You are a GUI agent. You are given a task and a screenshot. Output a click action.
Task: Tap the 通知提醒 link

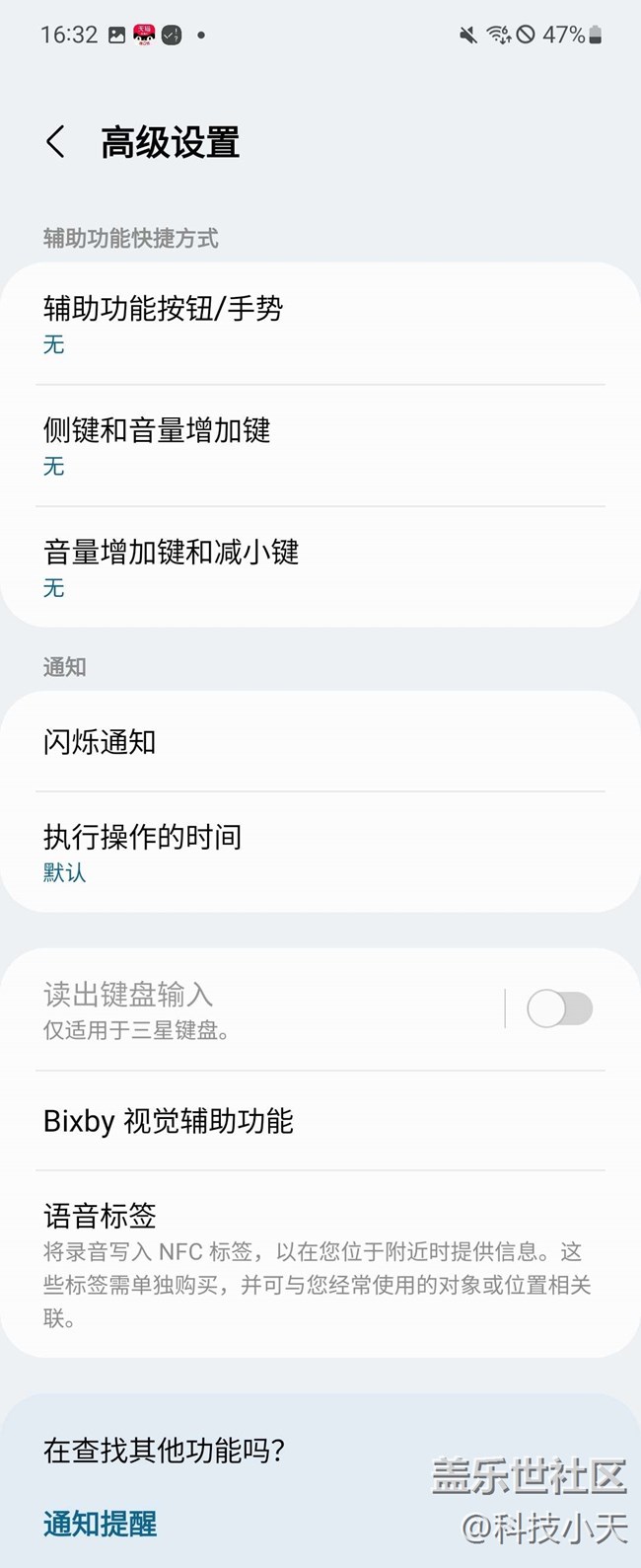[x=101, y=1523]
